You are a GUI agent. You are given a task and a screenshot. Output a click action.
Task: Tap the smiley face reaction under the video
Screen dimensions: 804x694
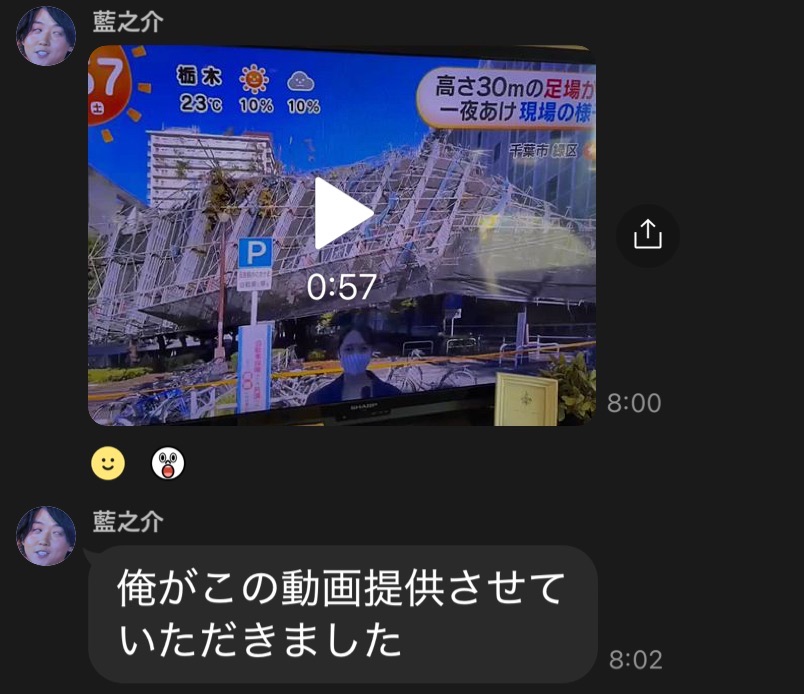(108, 462)
